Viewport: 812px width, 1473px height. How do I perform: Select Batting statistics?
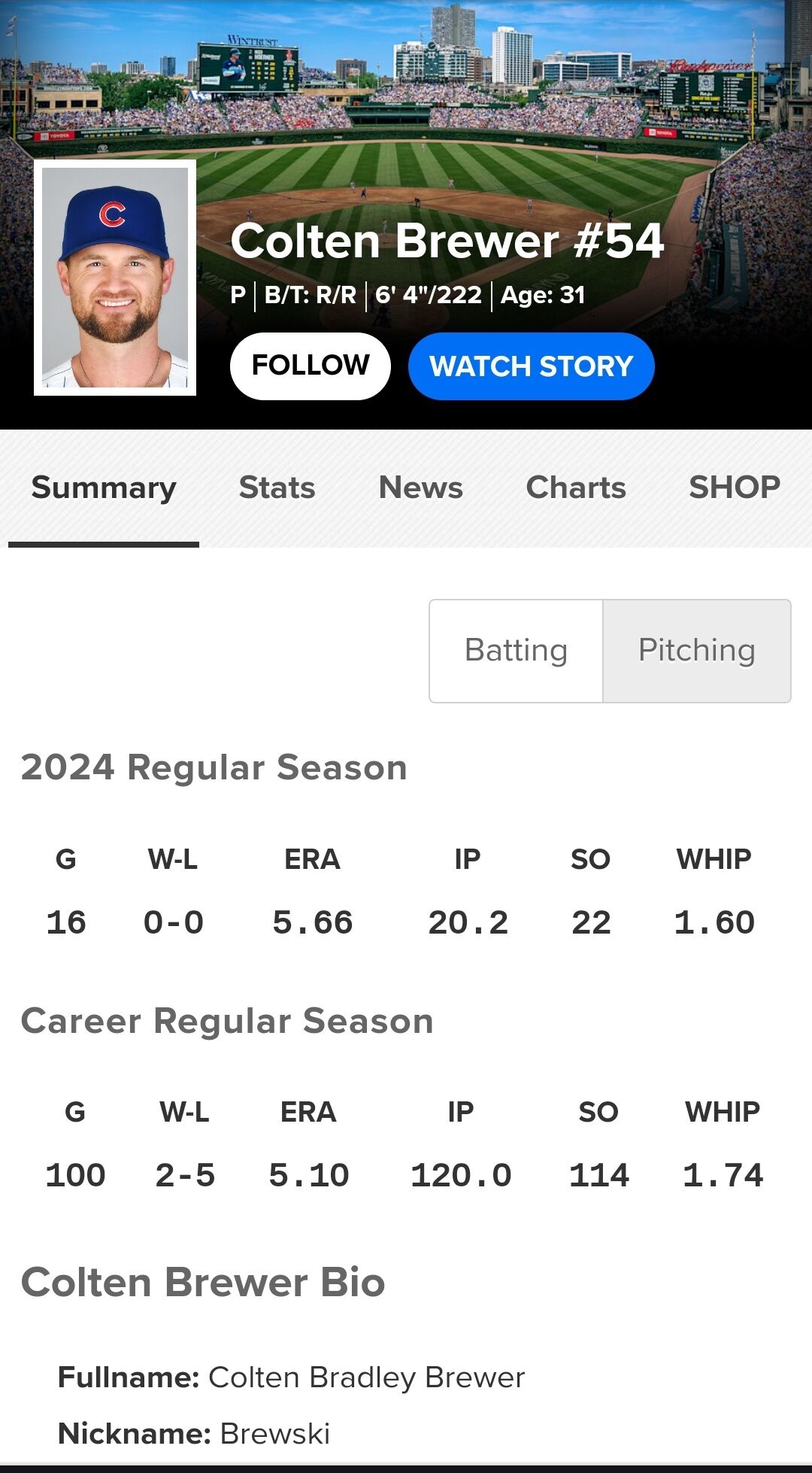coord(516,651)
